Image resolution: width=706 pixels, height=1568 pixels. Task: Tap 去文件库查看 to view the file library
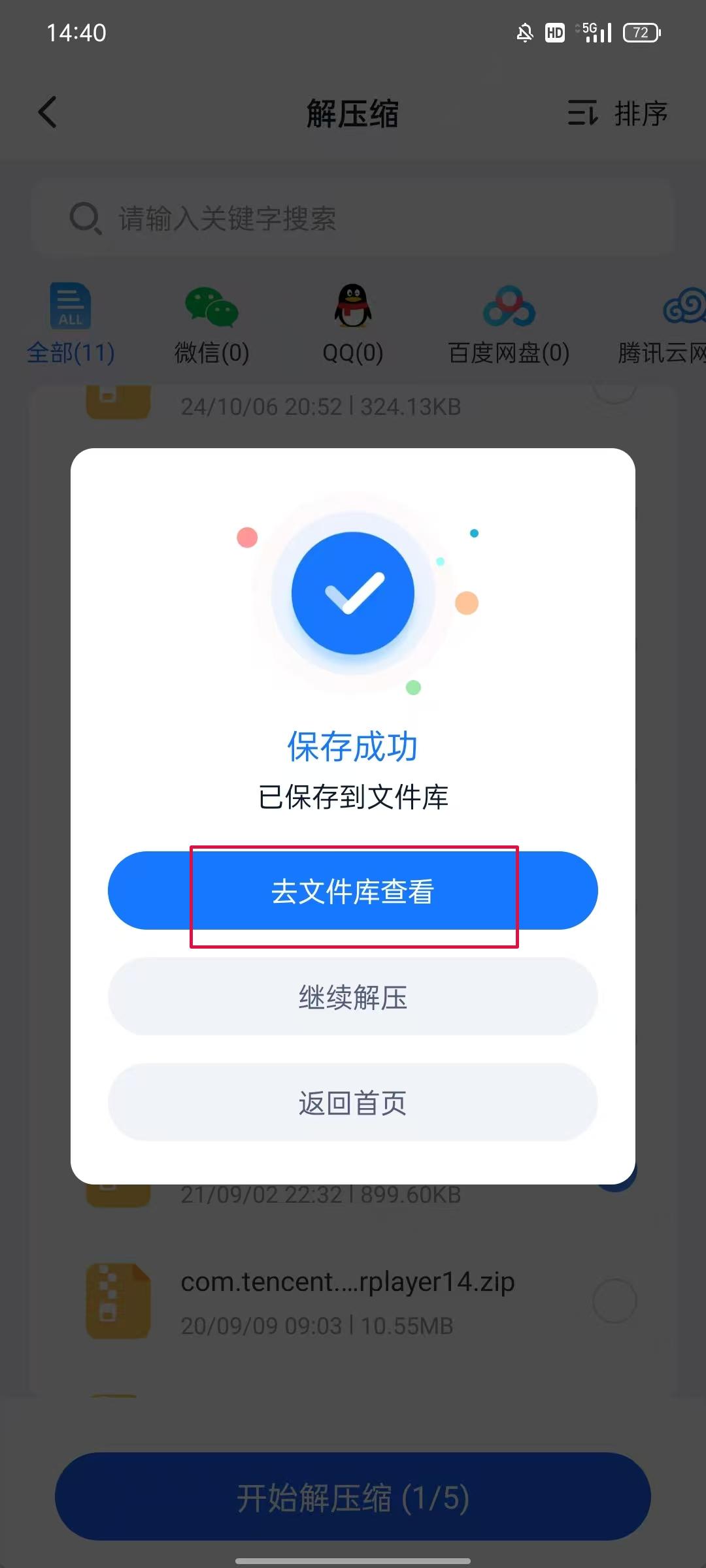353,891
